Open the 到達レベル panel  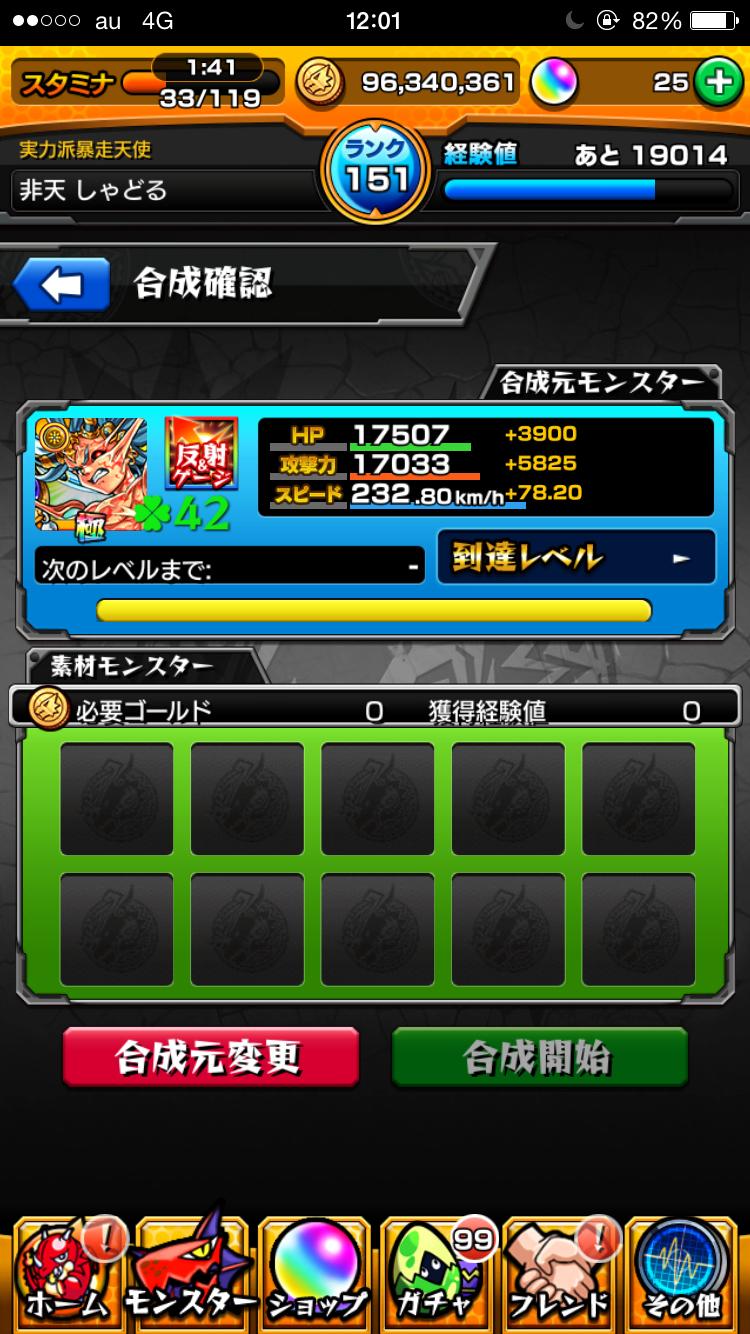point(576,557)
